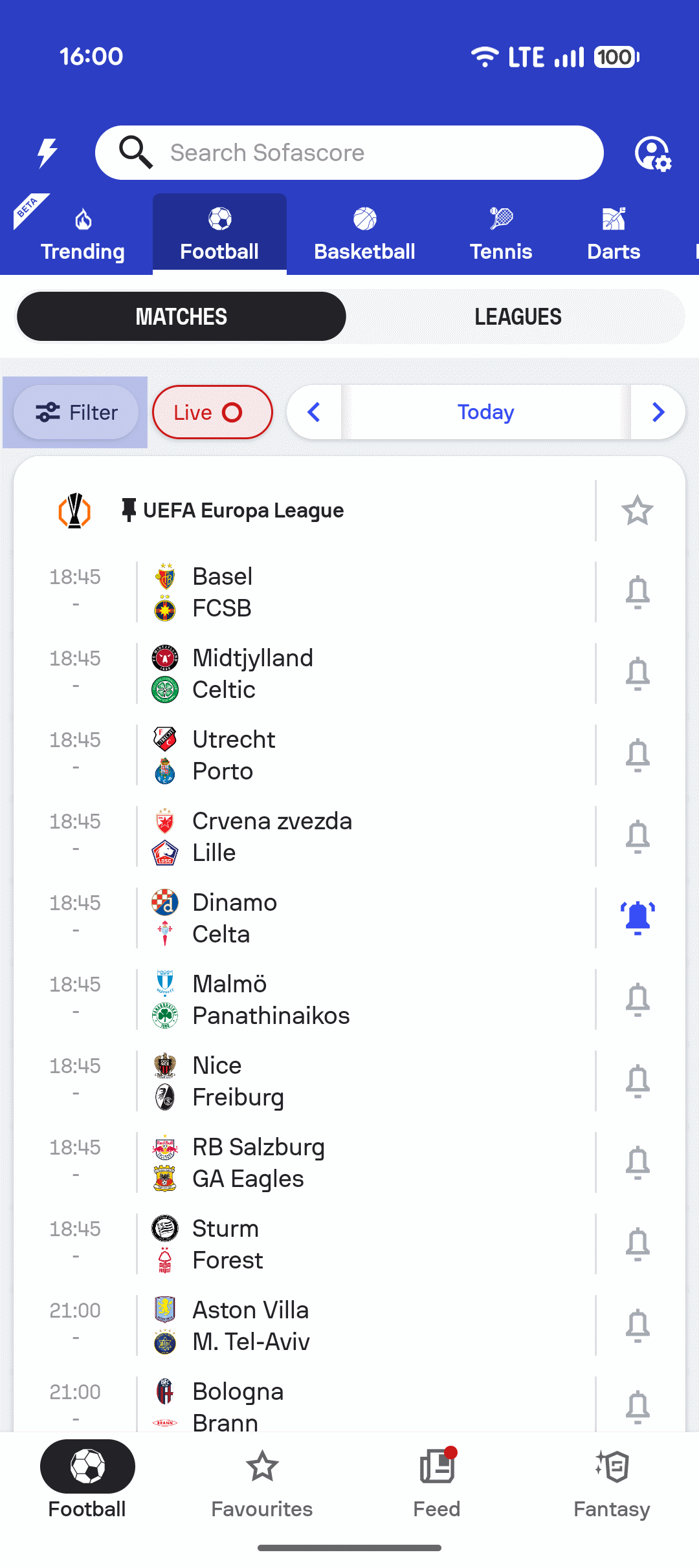Go to the previous day

[x=315, y=412]
